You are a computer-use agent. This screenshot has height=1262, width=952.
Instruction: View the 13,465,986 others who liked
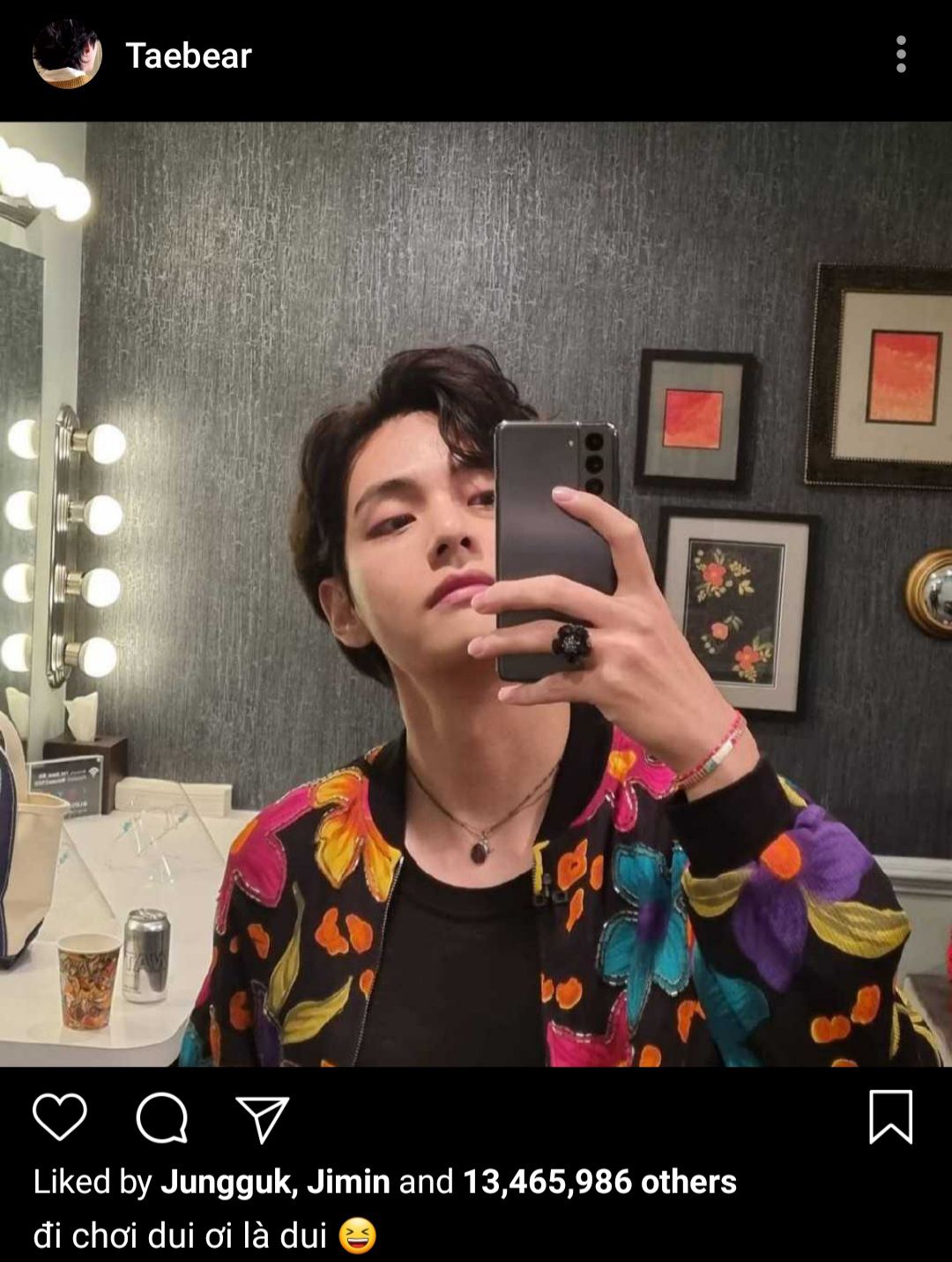599,1182
